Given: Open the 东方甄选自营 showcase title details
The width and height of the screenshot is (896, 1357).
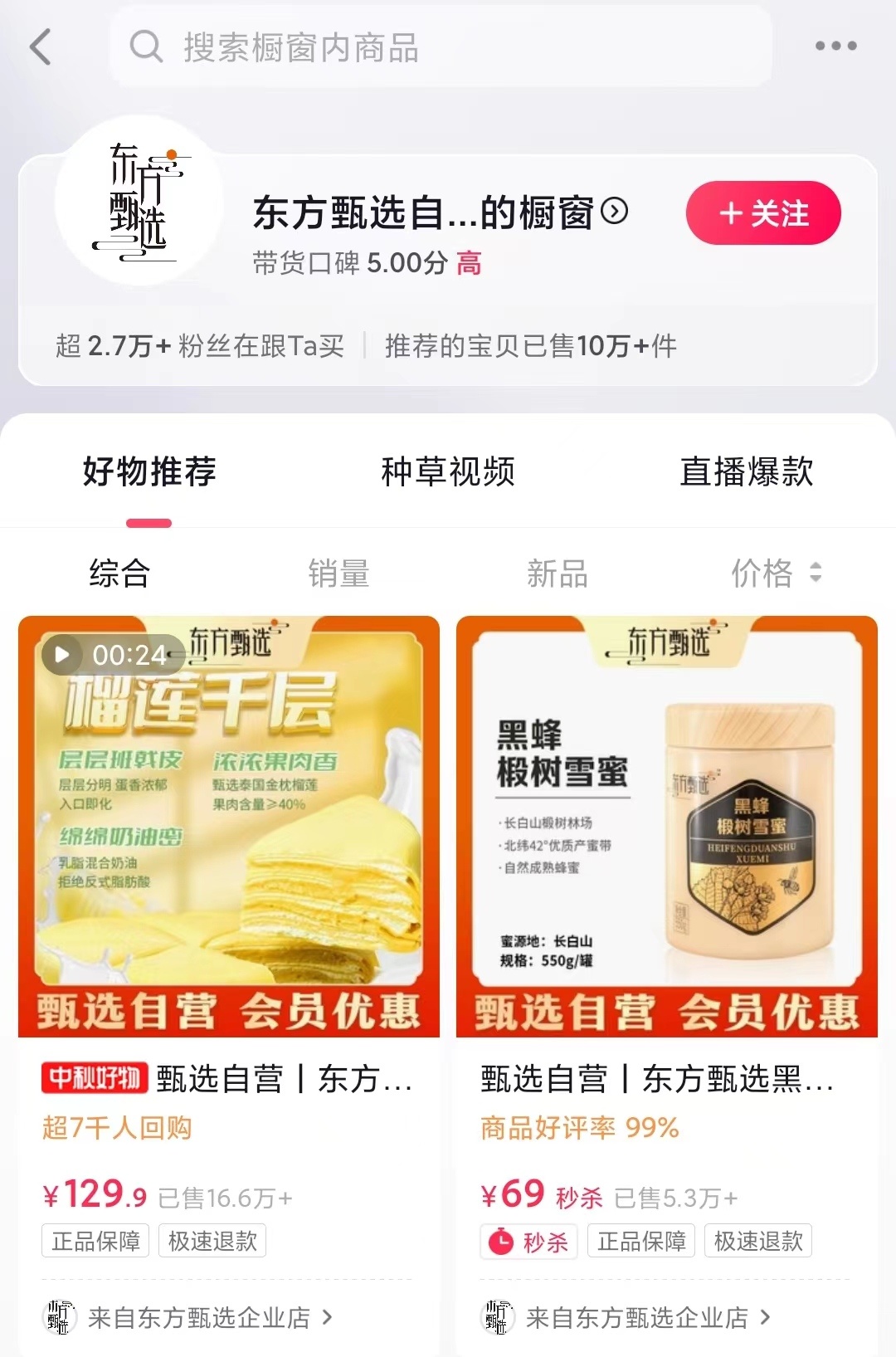Looking at the screenshot, I should 440,213.
